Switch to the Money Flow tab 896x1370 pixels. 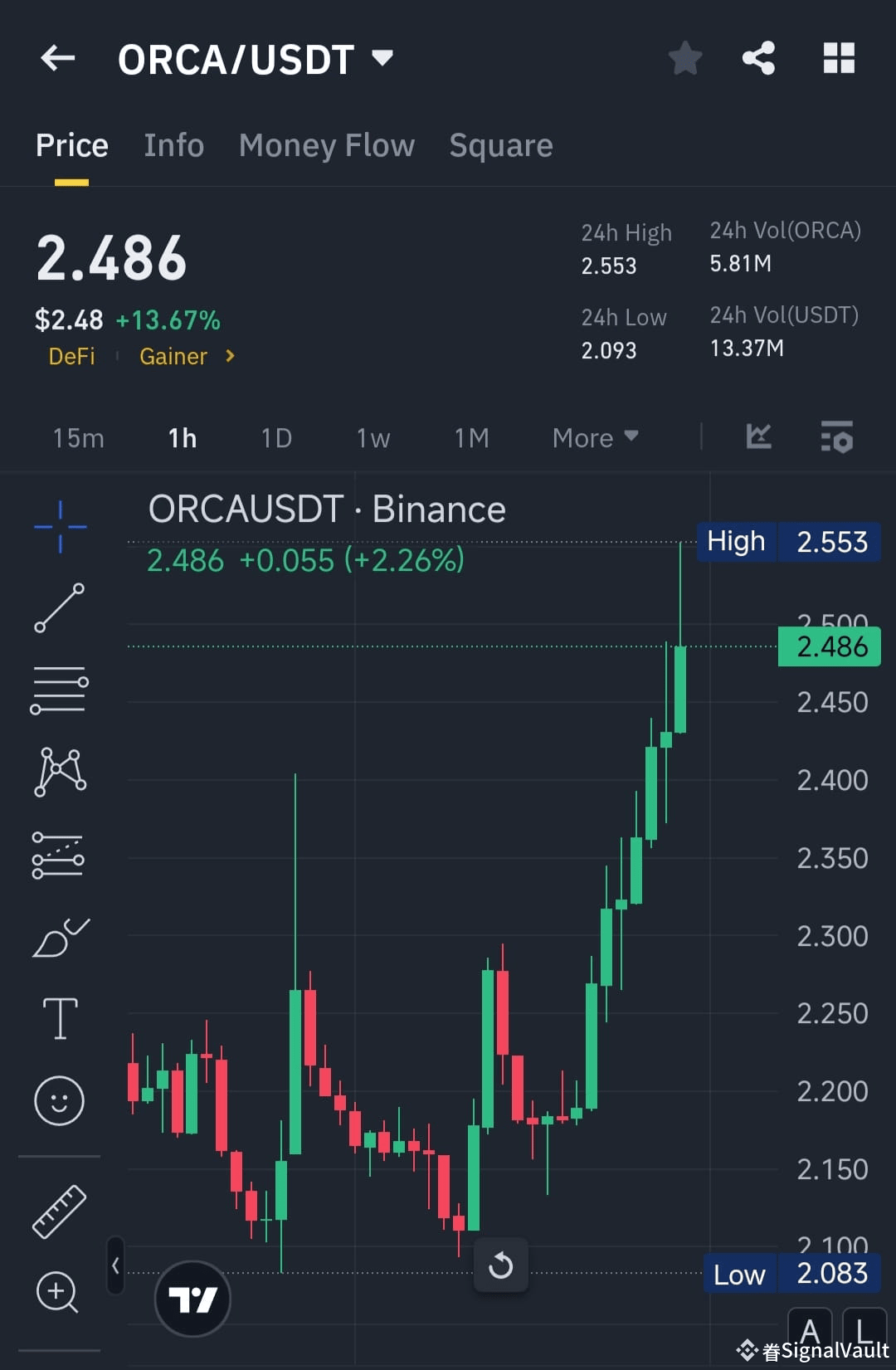pyautogui.click(x=326, y=145)
